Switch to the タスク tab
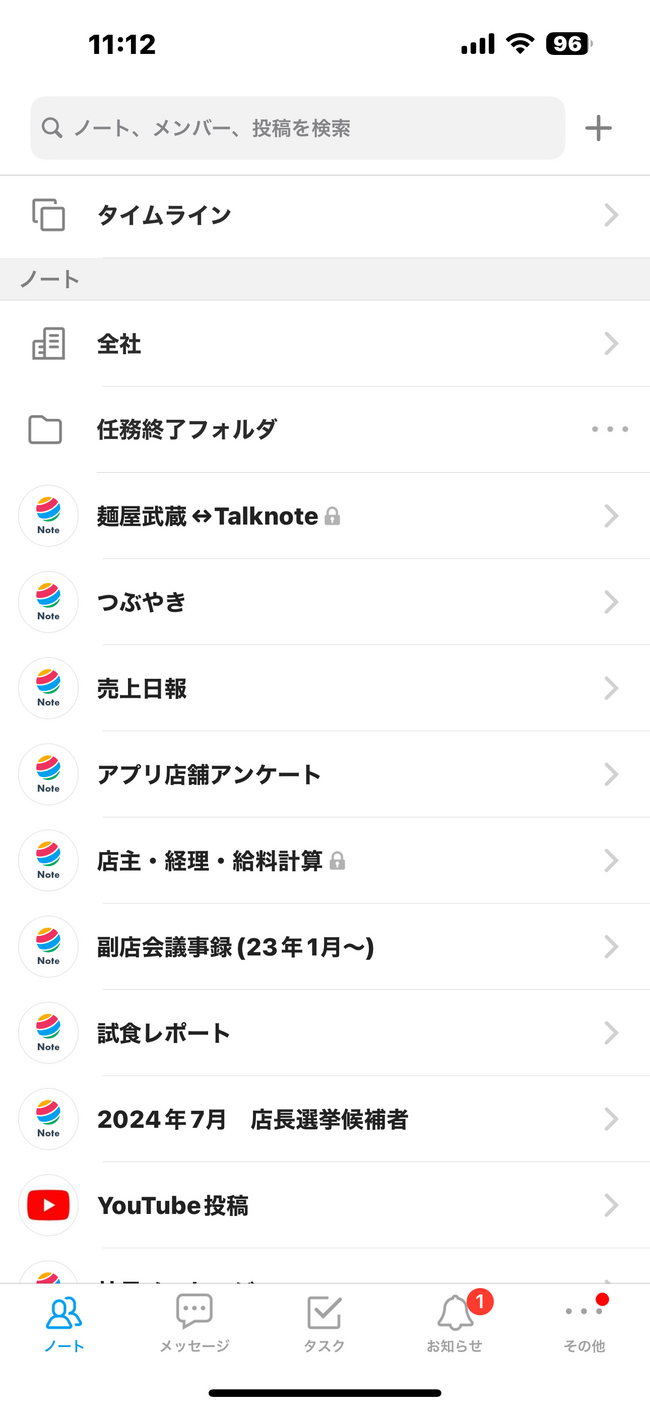 coord(324,1324)
